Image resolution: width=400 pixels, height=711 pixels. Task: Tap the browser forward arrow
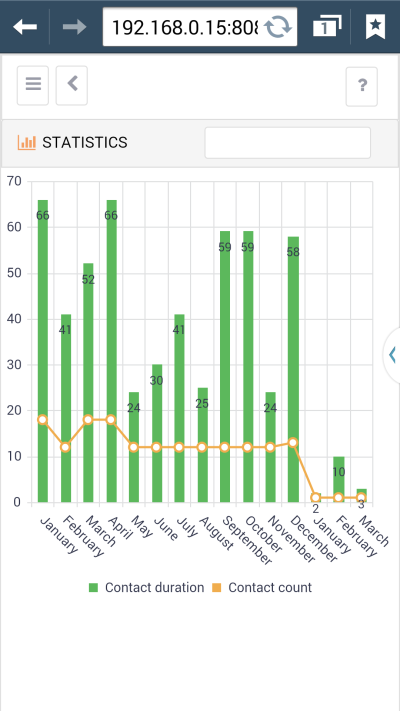74,27
